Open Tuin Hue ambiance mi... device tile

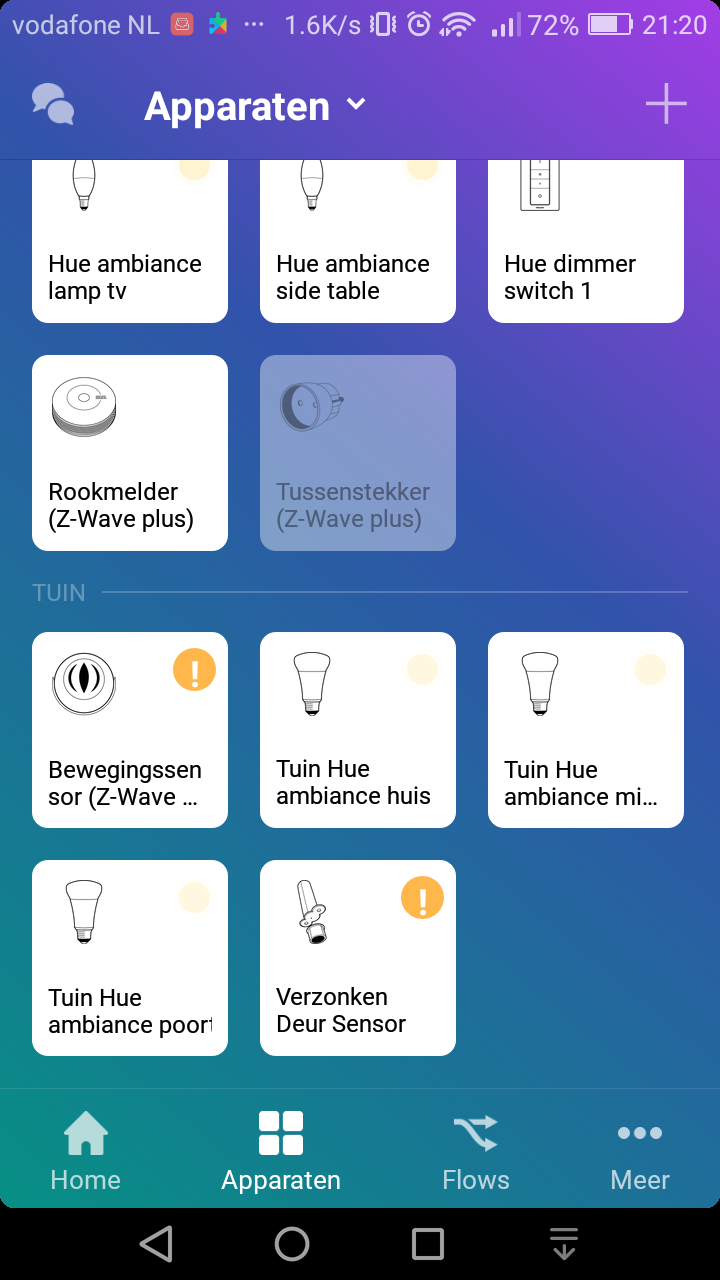pyautogui.click(x=585, y=730)
